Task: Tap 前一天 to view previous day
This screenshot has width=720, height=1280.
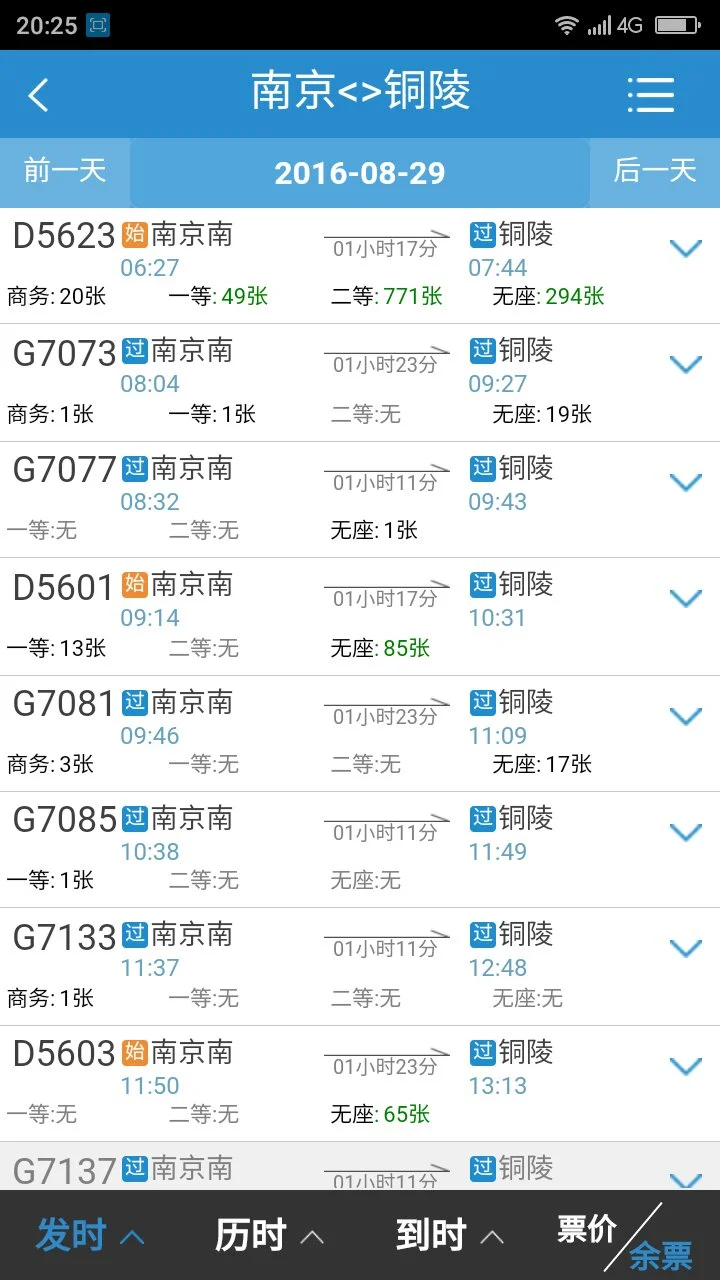Action: coord(63,172)
